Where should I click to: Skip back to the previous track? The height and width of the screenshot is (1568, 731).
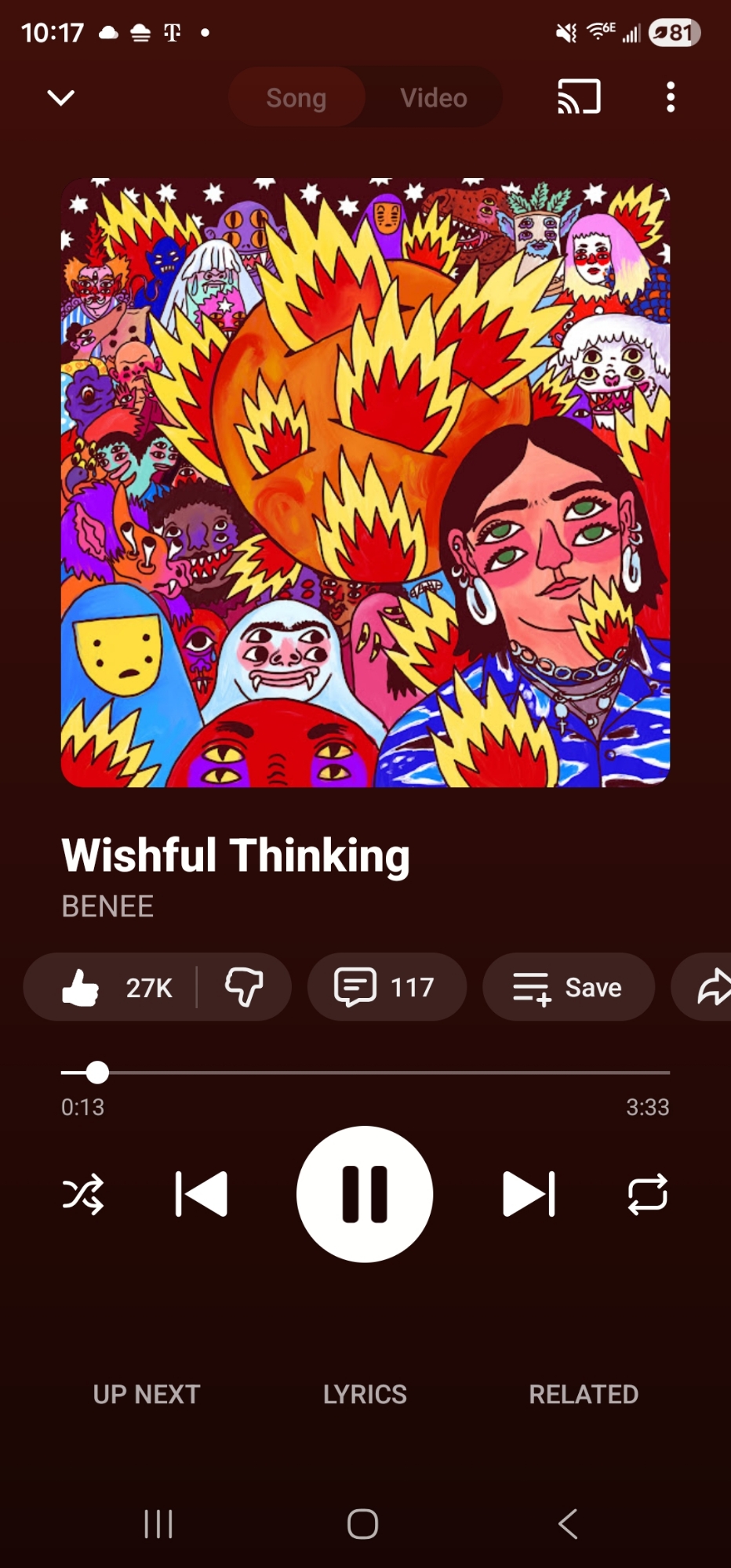(202, 1194)
